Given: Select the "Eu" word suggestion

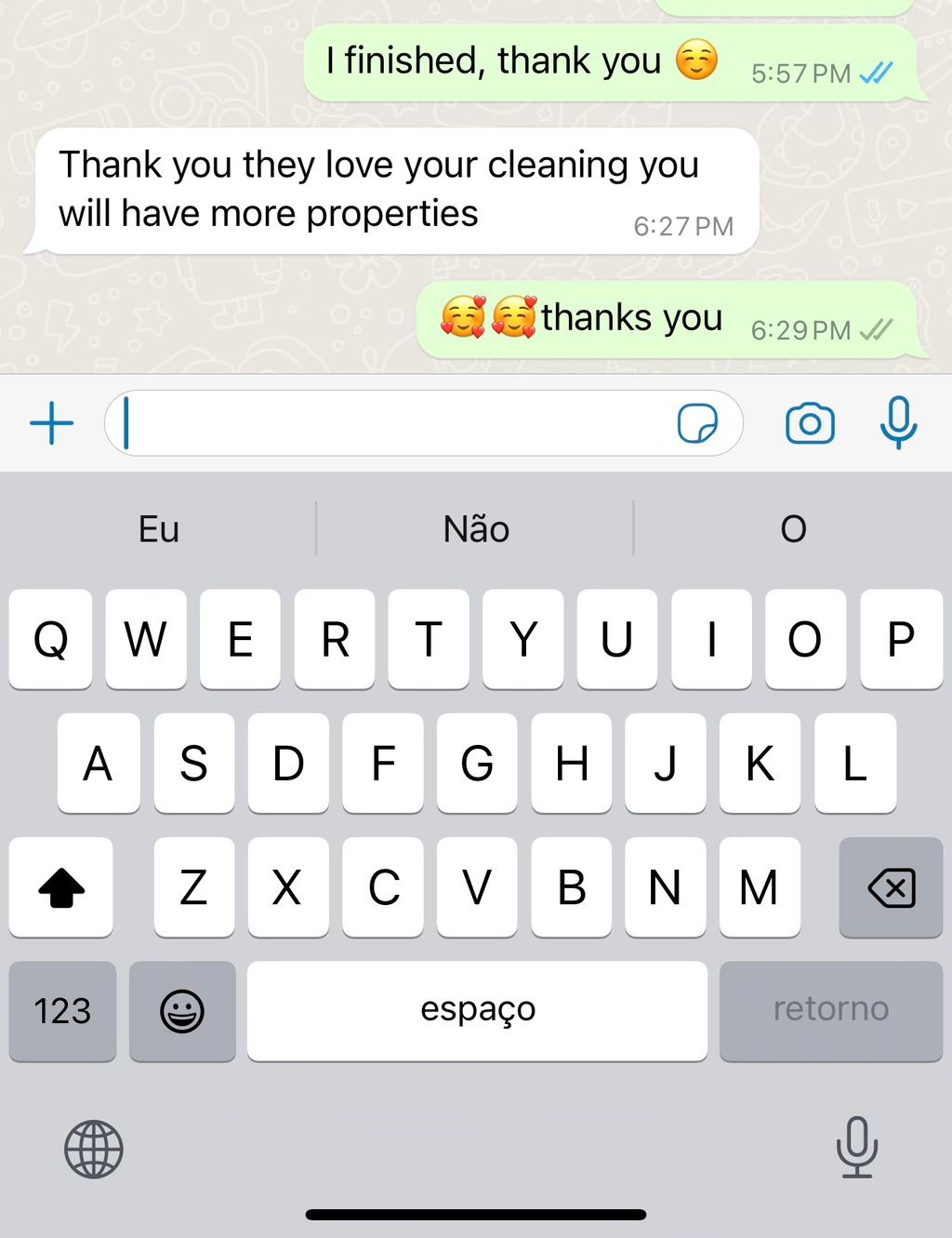Looking at the screenshot, I should point(159,529).
